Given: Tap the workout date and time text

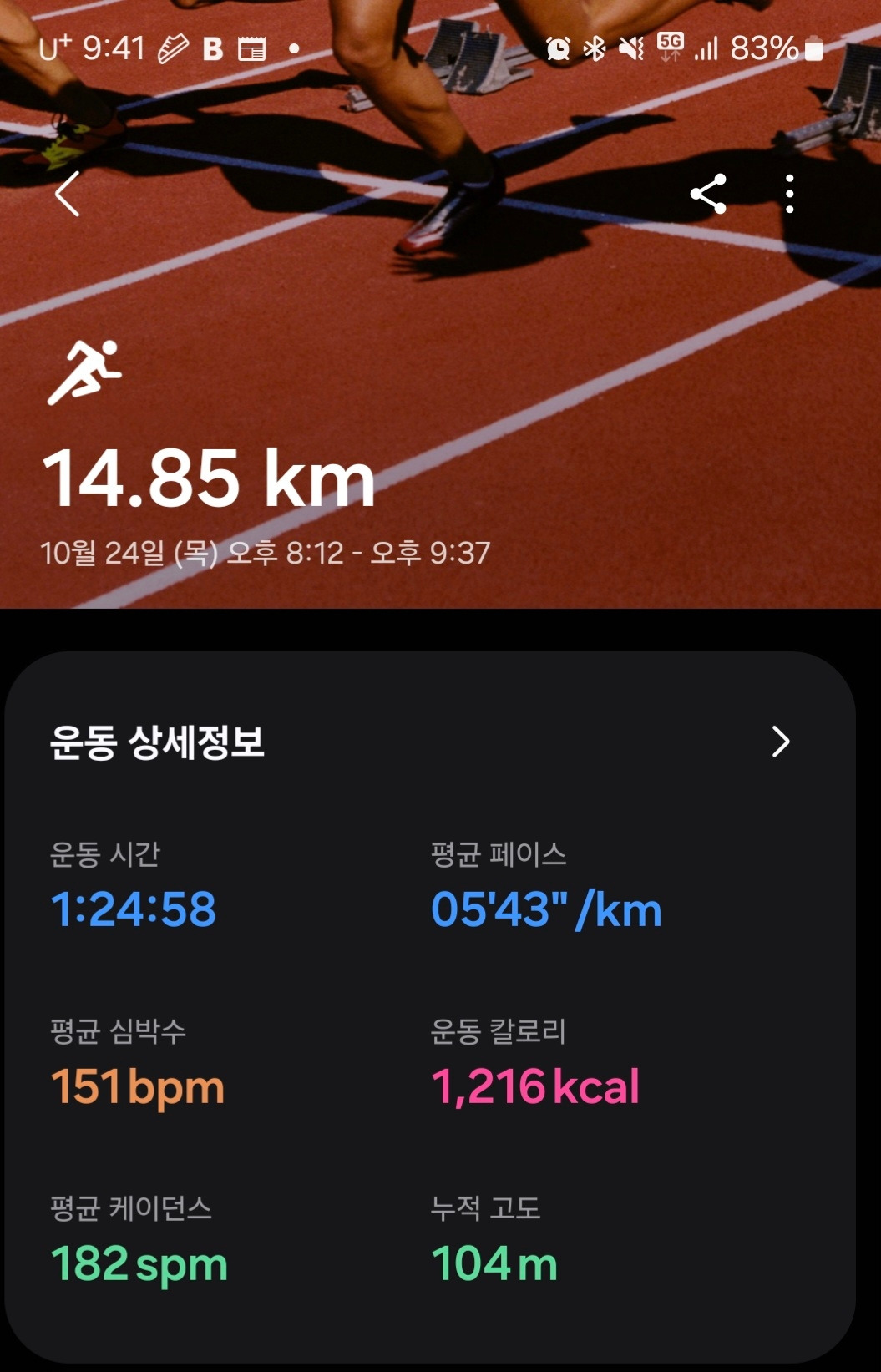Looking at the screenshot, I should coord(267,550).
